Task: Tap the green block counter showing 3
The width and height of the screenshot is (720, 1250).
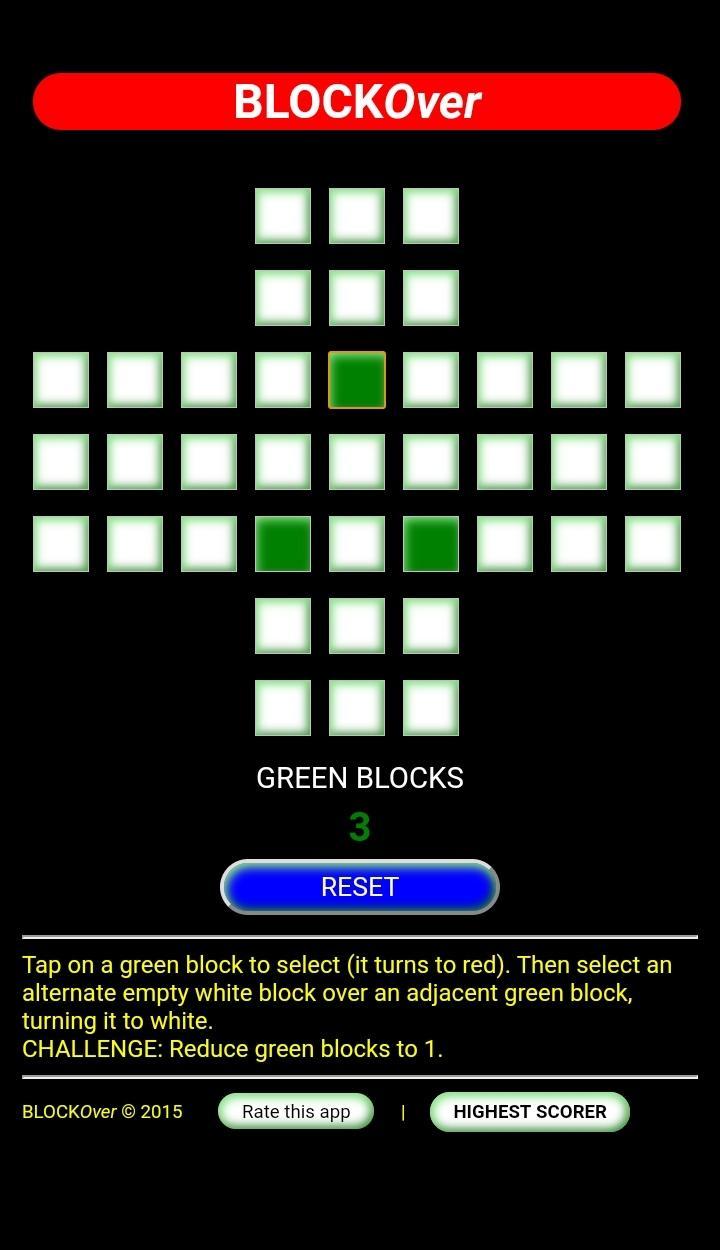Action: tap(360, 827)
